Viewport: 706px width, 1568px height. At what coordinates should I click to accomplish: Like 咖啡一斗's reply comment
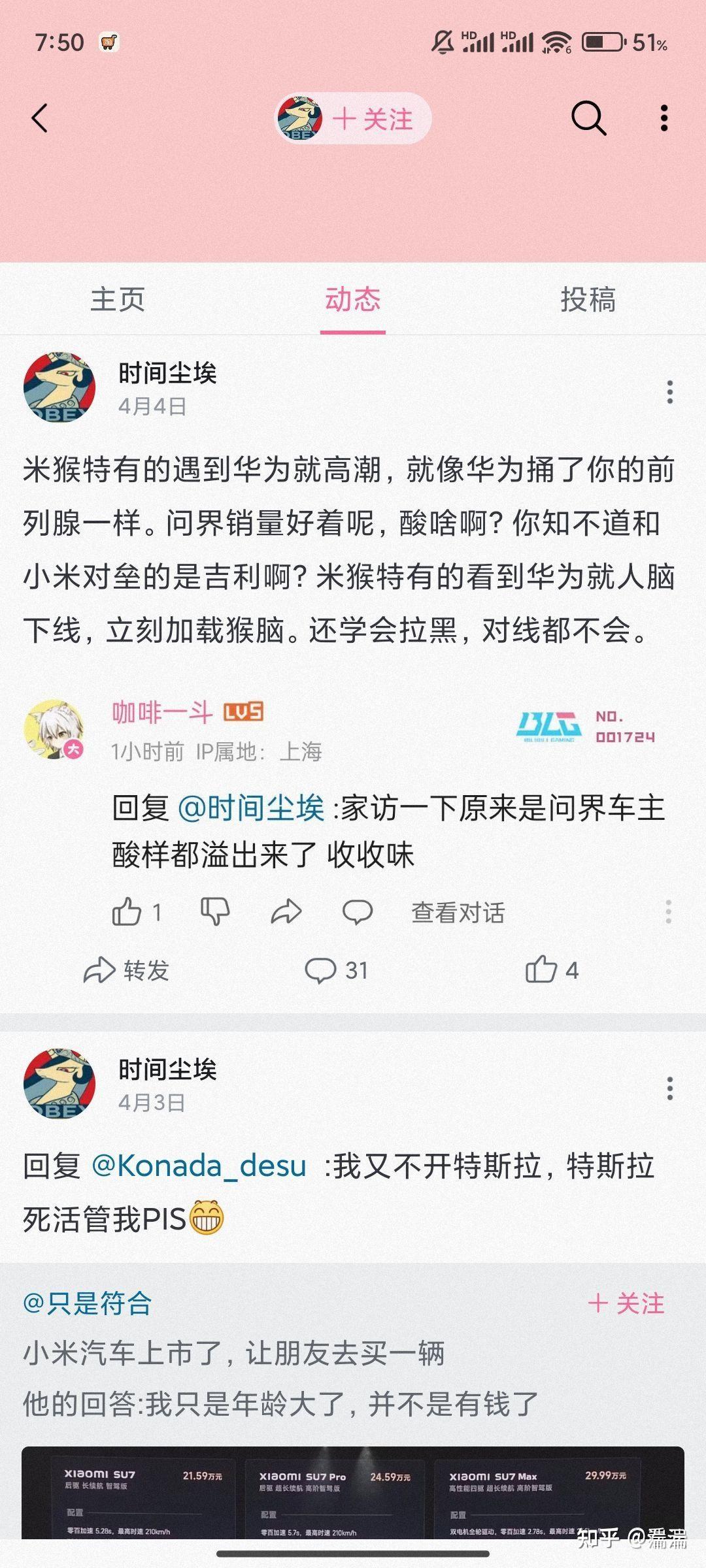pyautogui.click(x=127, y=911)
